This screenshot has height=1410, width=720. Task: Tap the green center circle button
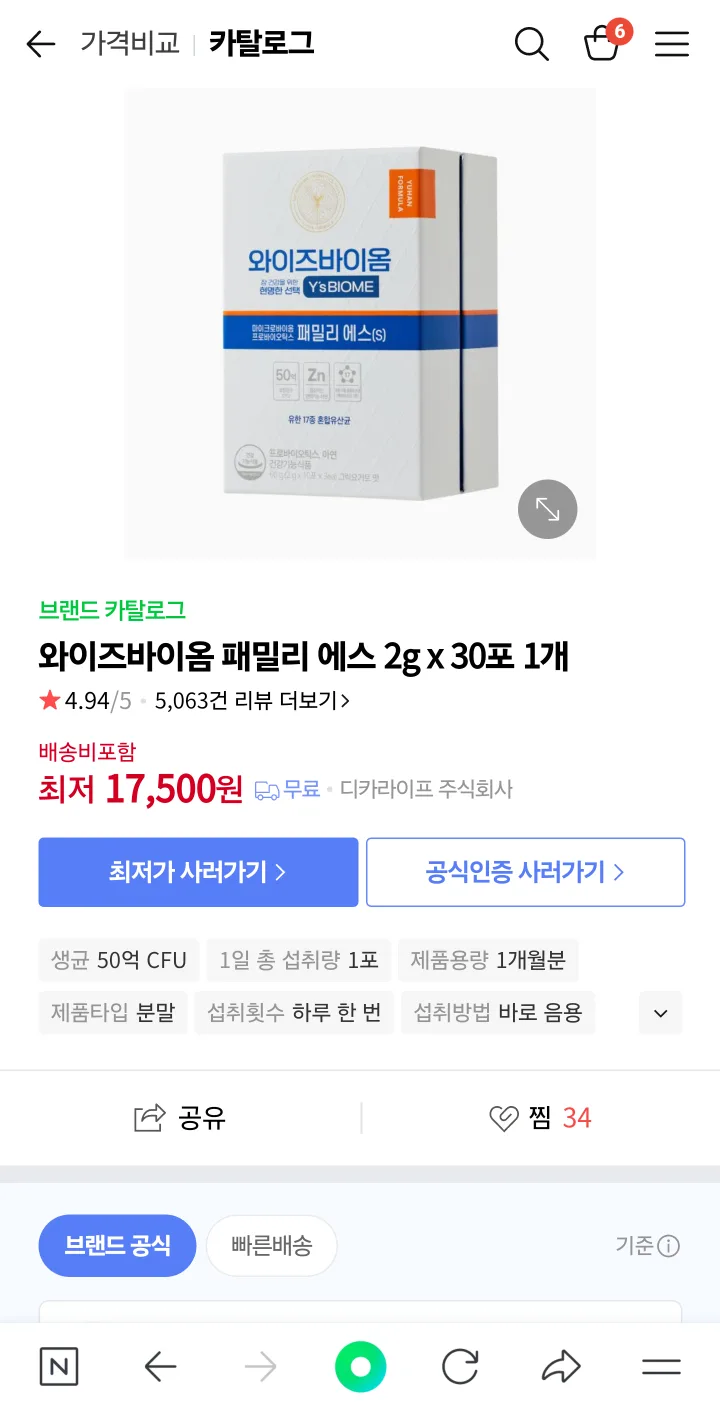coord(360,1367)
